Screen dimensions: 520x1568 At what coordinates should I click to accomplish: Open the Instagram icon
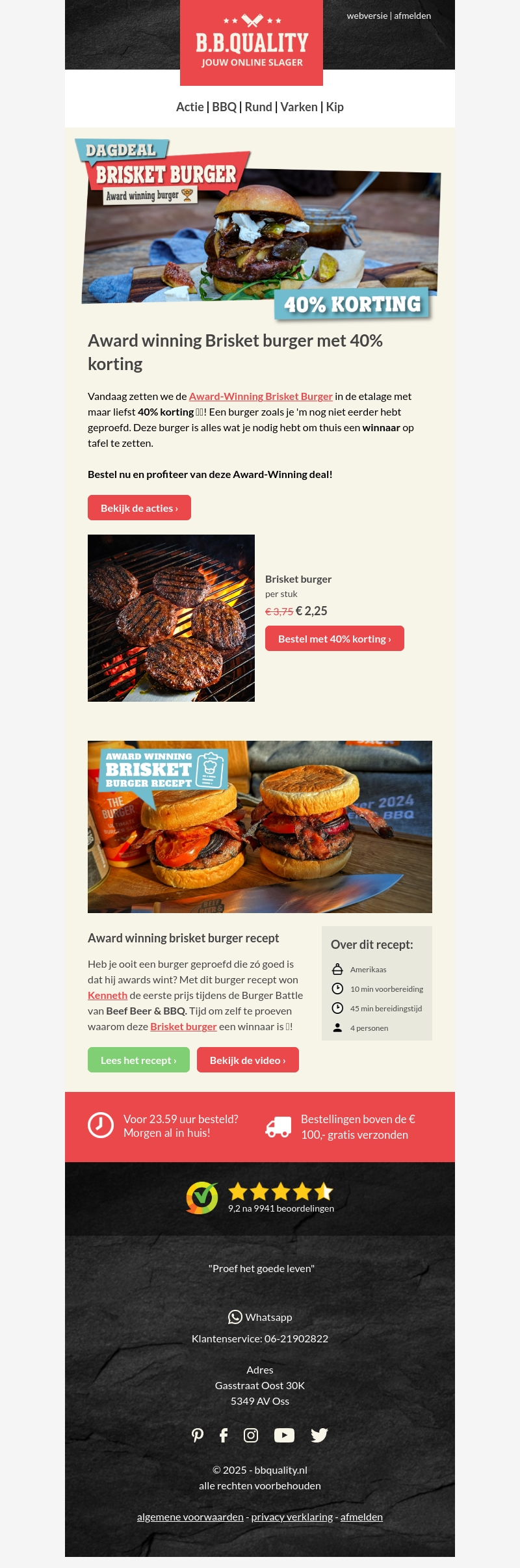pos(251,1435)
